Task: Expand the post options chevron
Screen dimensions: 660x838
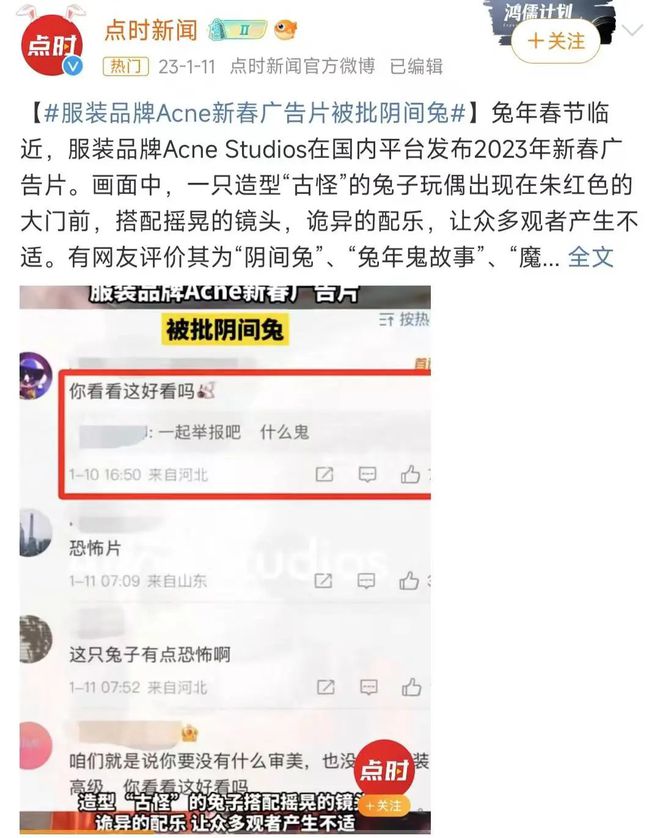Action: point(633,30)
